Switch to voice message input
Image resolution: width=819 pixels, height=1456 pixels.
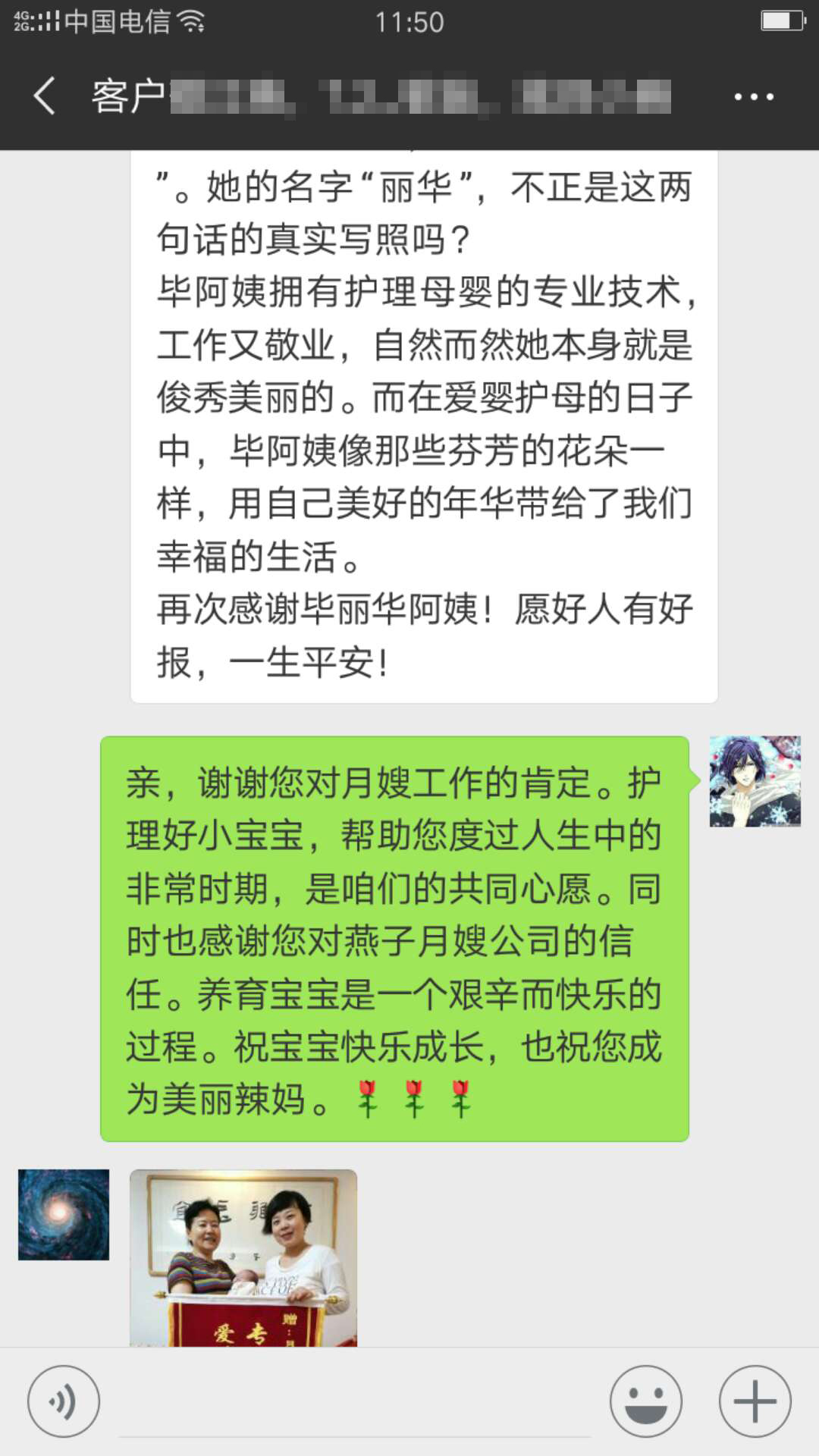pos(64,1401)
